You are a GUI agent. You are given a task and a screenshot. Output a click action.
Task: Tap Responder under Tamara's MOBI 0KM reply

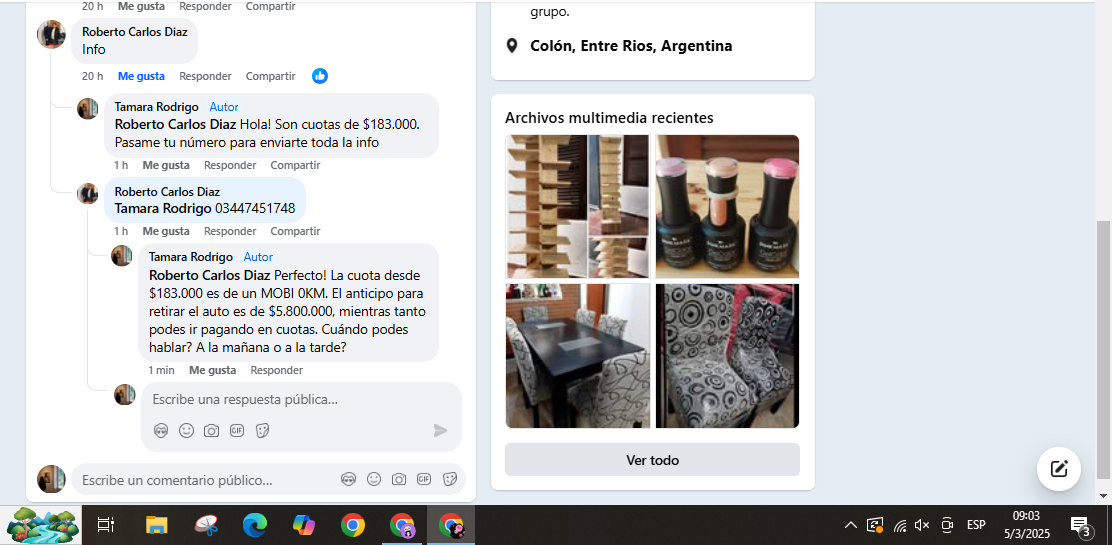pos(276,370)
